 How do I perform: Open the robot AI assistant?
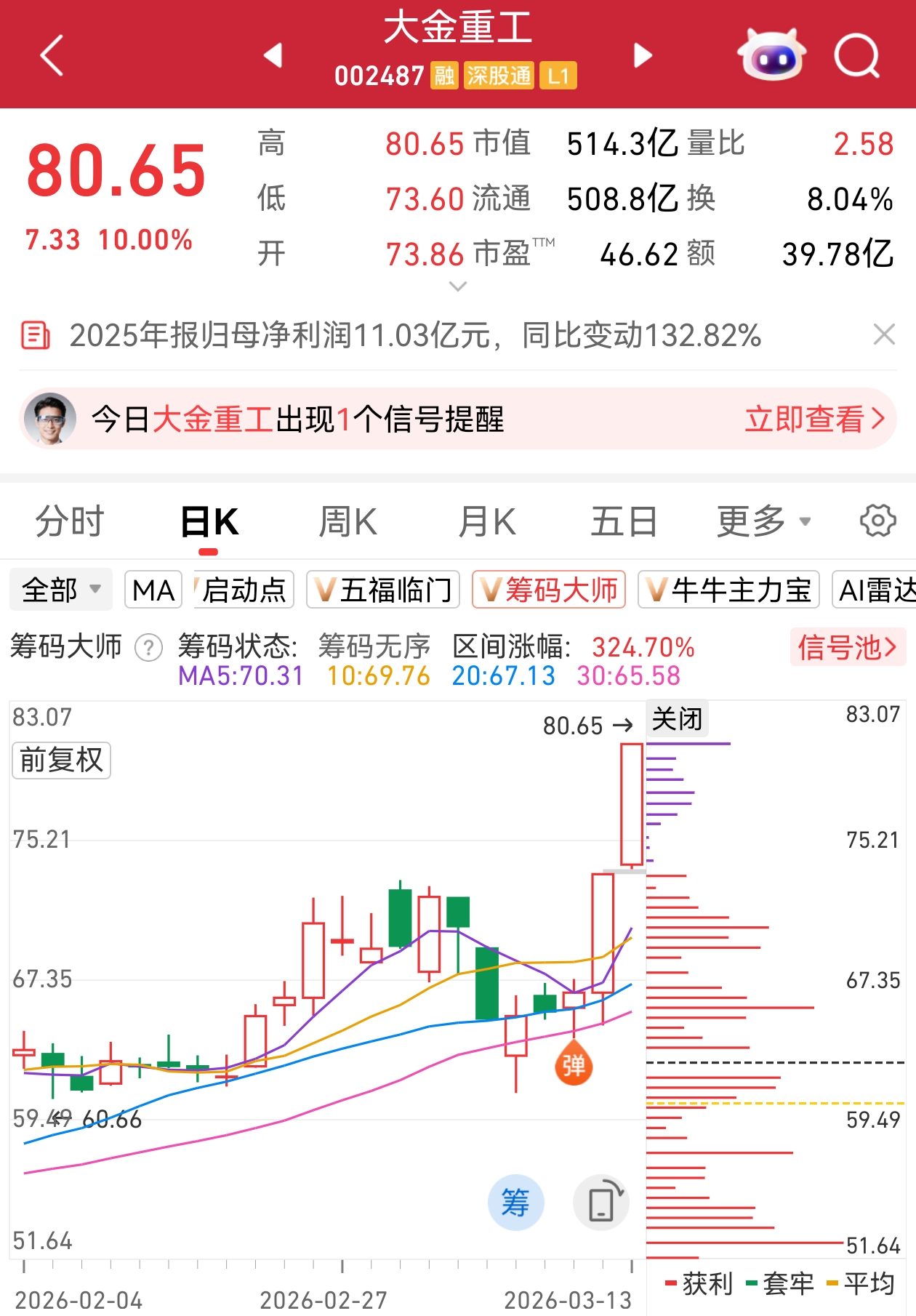771,55
